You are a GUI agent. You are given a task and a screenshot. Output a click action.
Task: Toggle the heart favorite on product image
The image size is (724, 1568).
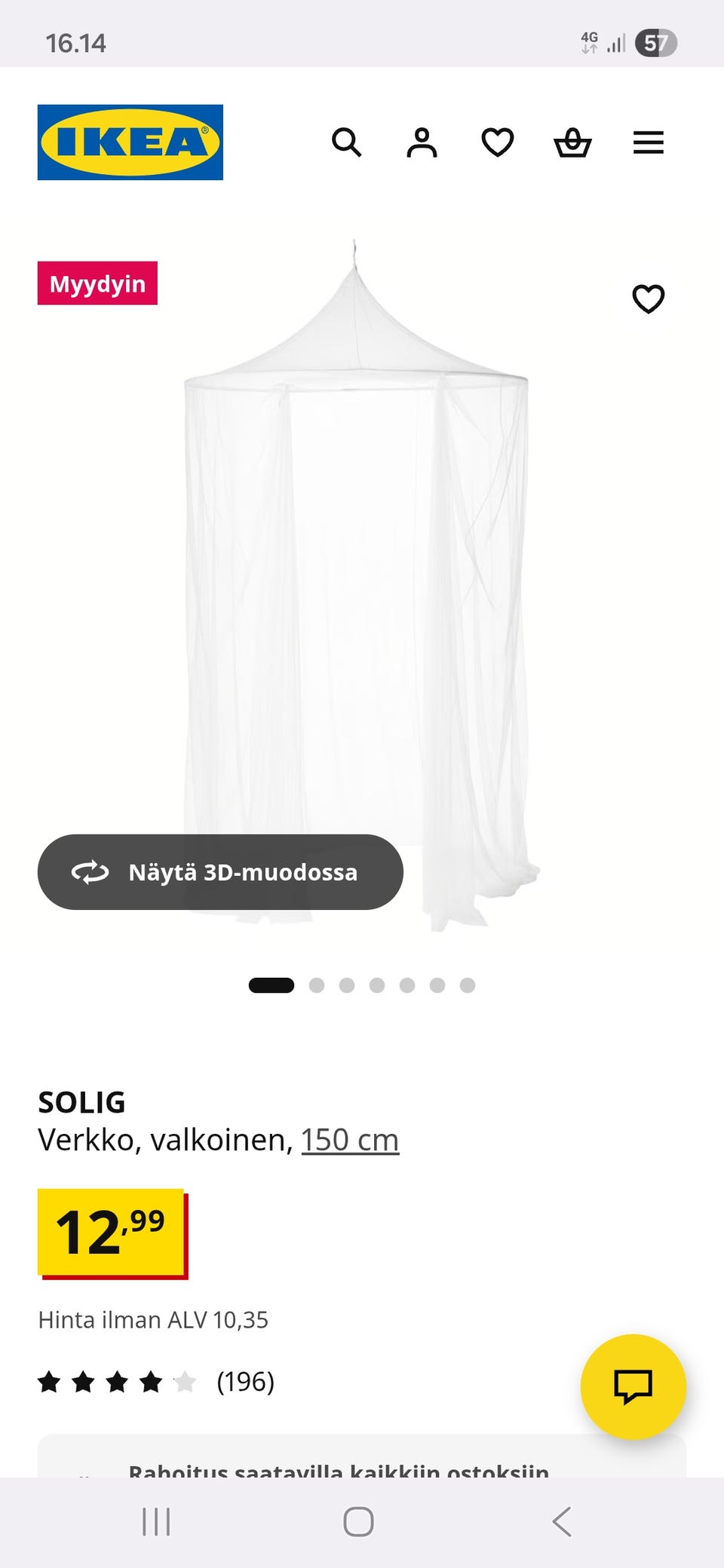[647, 299]
